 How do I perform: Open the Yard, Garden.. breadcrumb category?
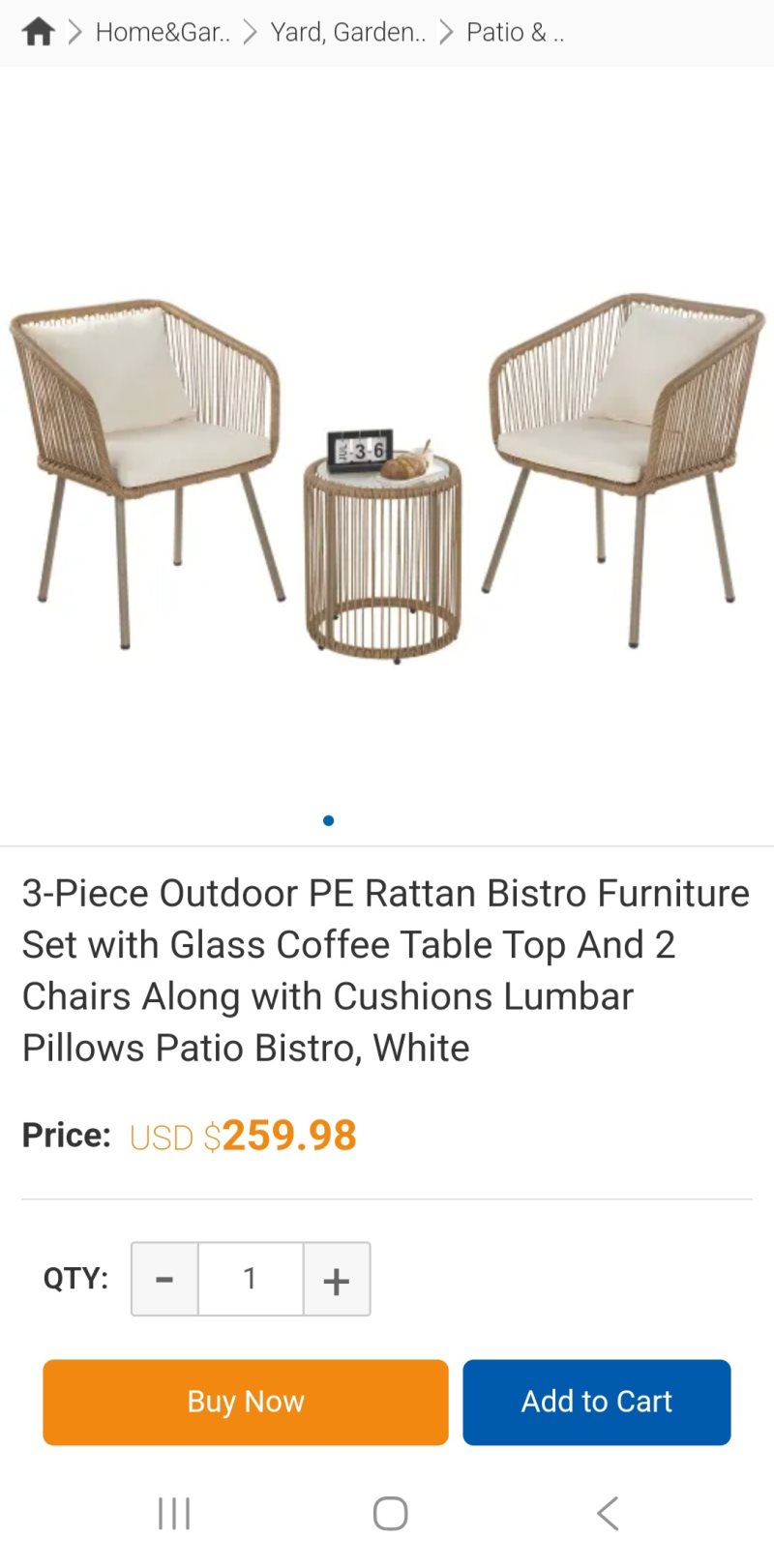coord(348,32)
